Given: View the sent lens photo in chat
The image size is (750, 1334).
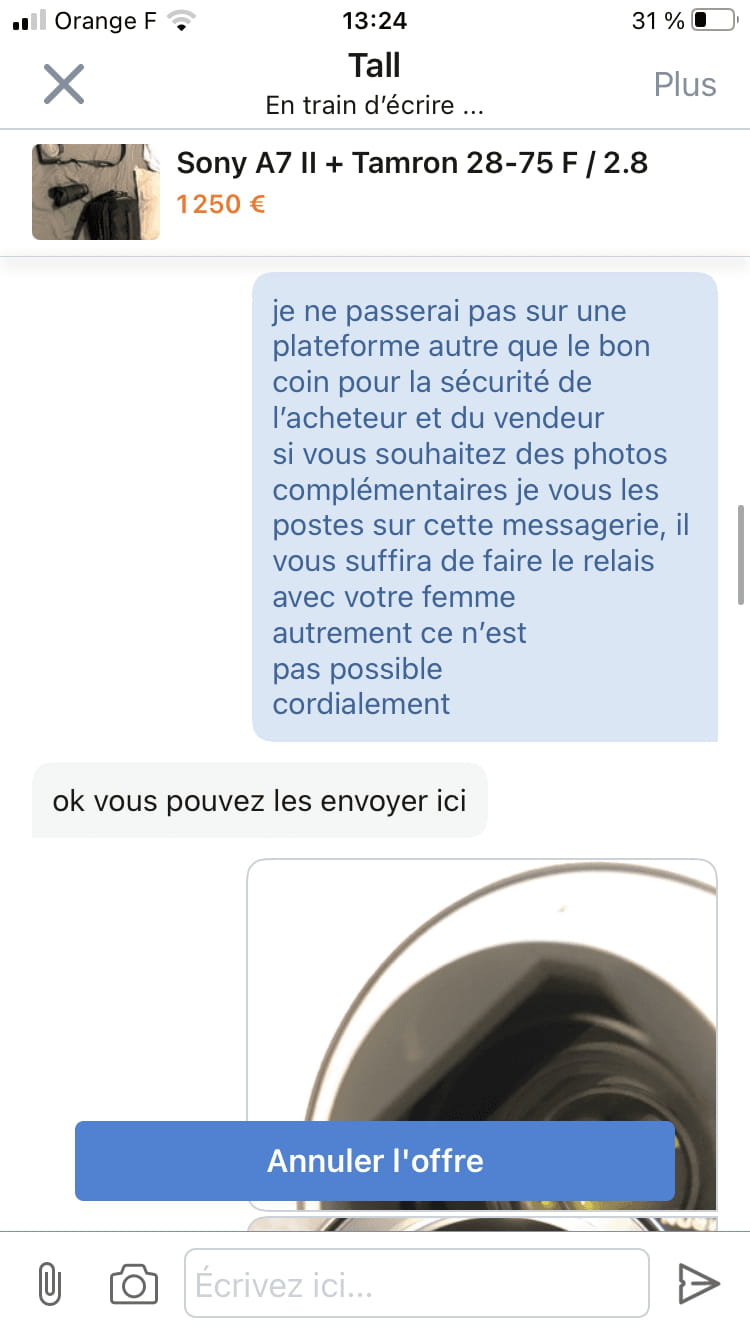Looking at the screenshot, I should (x=482, y=1033).
